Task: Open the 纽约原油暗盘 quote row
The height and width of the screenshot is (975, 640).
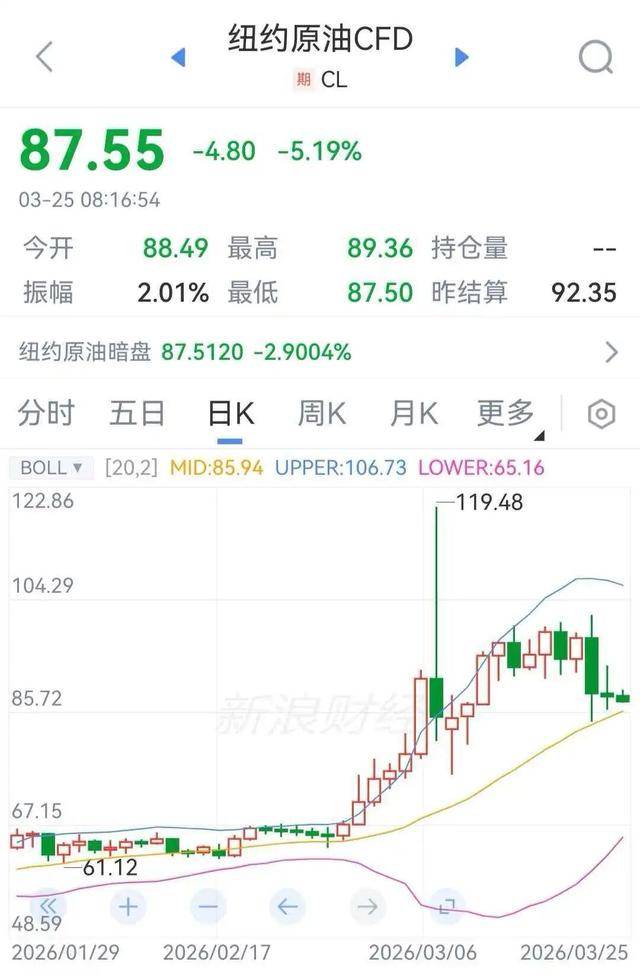Action: [320, 352]
